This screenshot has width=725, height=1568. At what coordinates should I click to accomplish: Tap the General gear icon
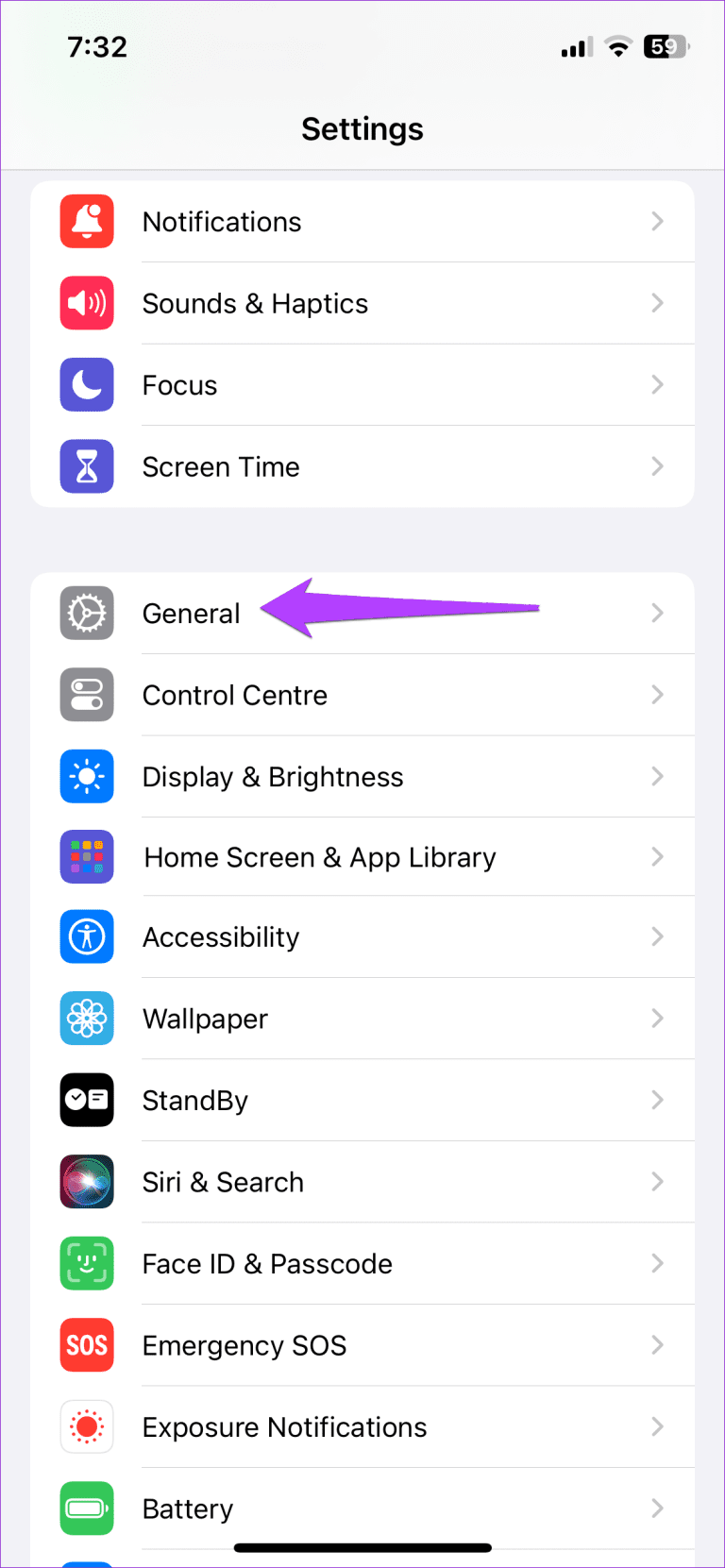pos(87,613)
